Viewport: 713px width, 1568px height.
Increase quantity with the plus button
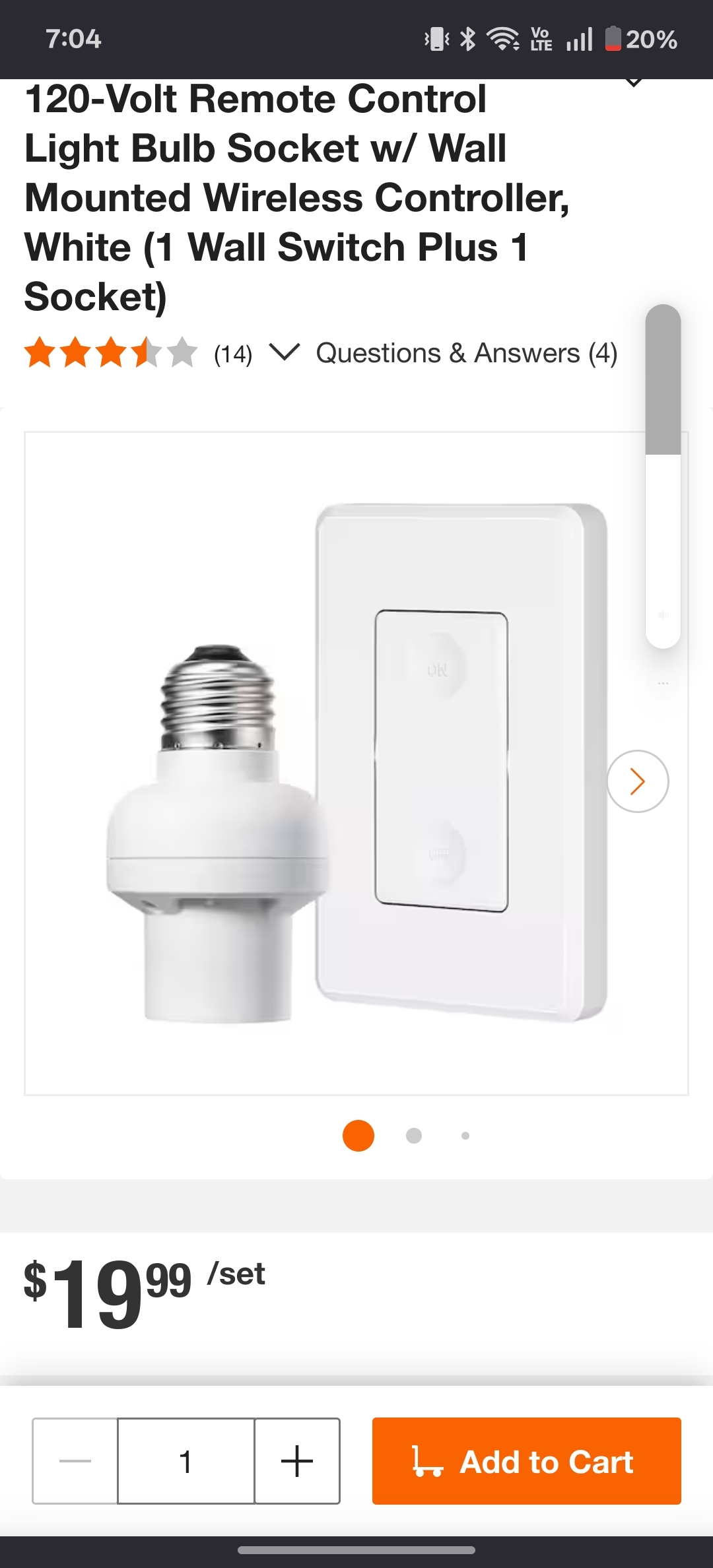click(297, 1460)
